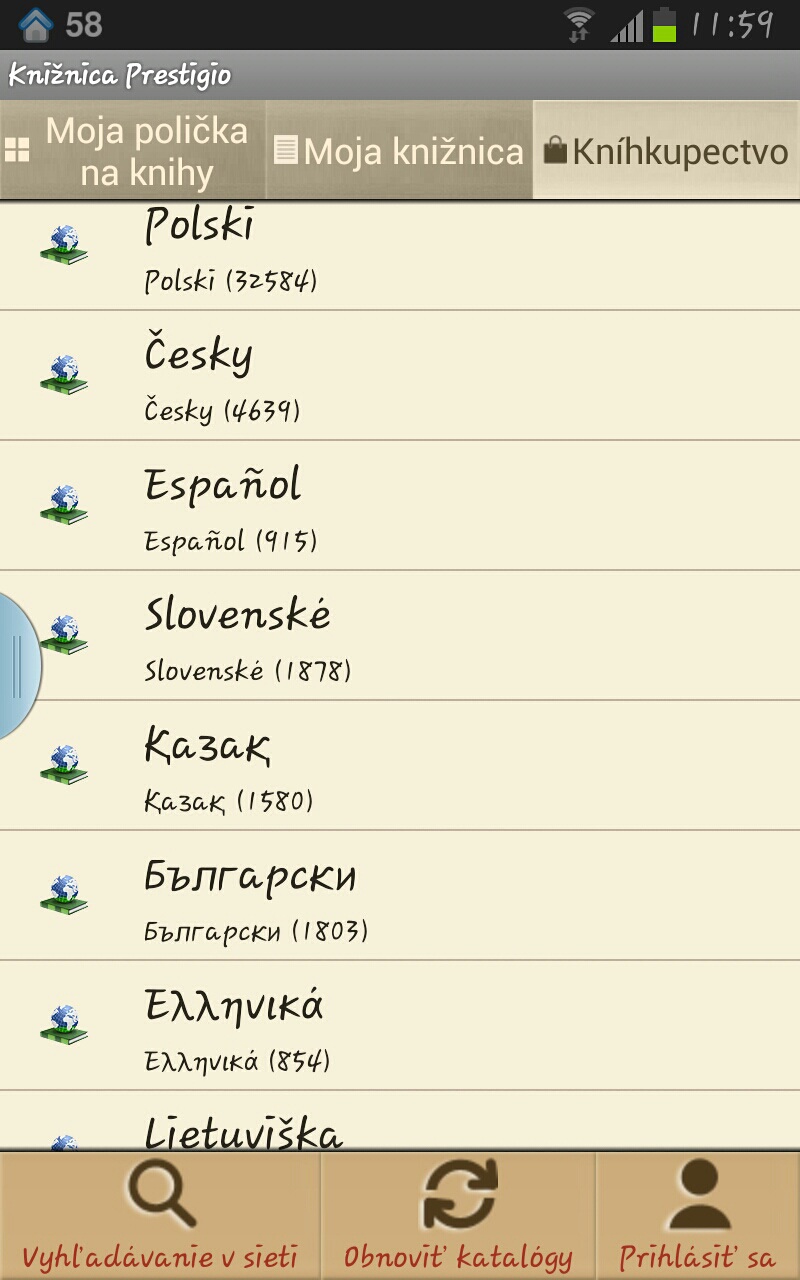Open the Moja knižnica tab
The image size is (800, 1280).
coord(399,151)
